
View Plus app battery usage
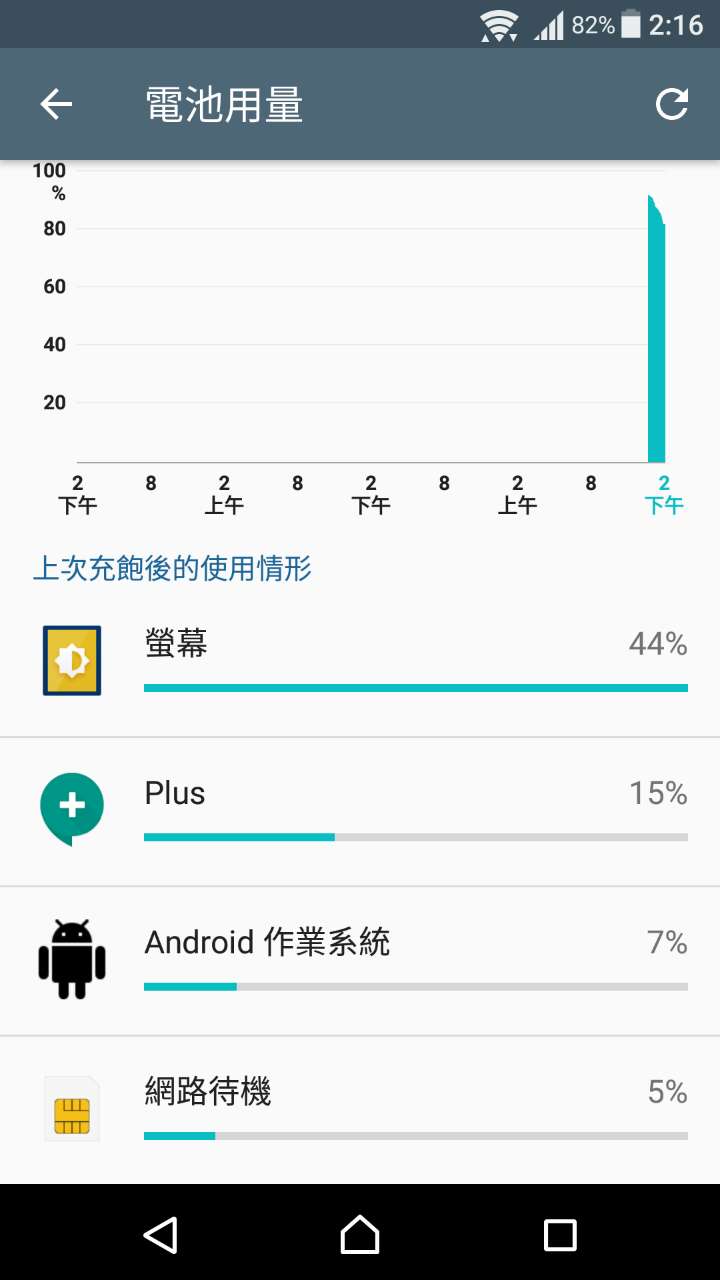coord(360,811)
